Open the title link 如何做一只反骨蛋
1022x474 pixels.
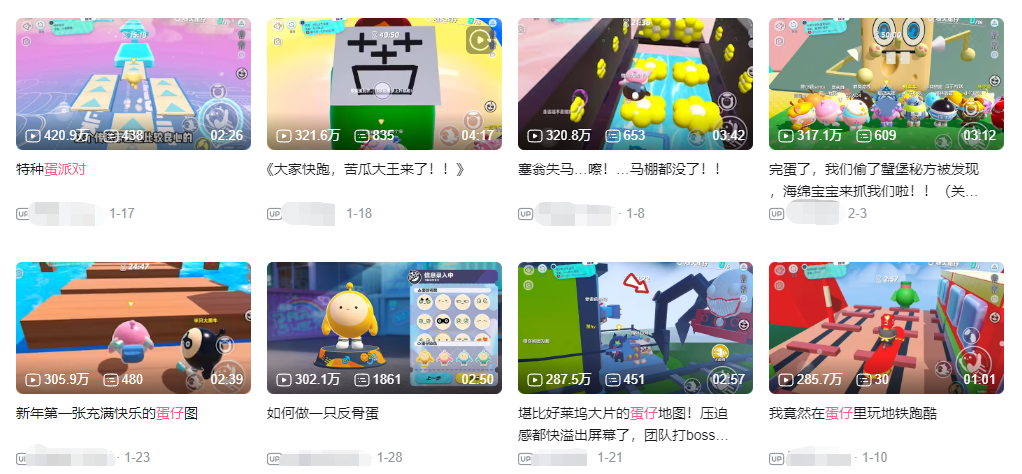[323, 413]
